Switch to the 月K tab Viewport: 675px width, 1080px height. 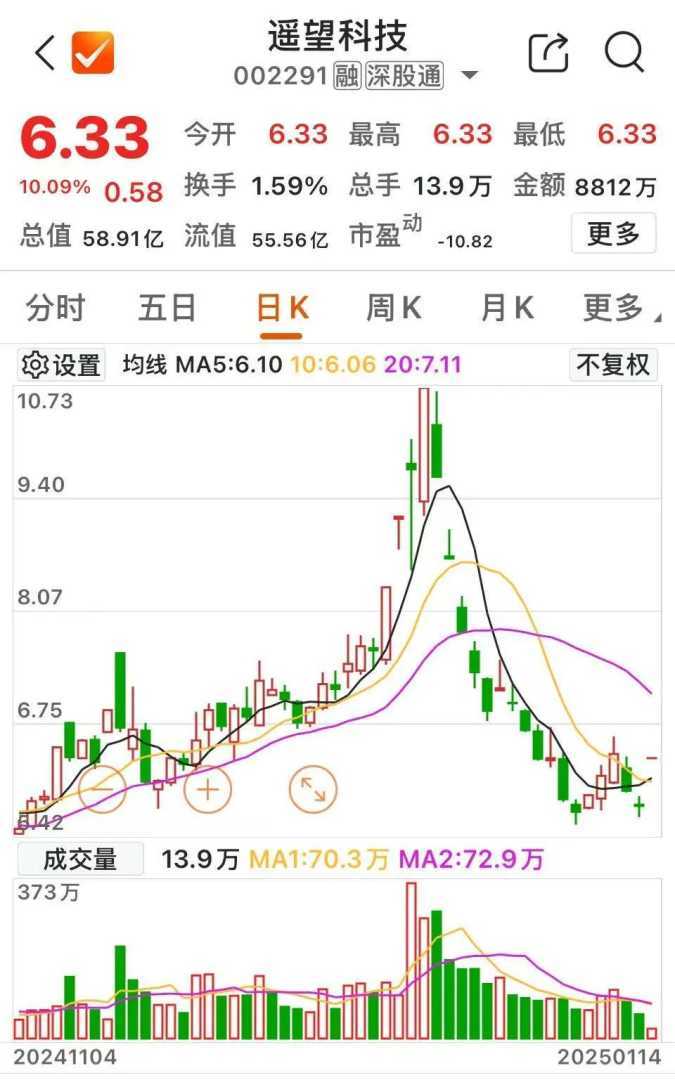pos(507,308)
